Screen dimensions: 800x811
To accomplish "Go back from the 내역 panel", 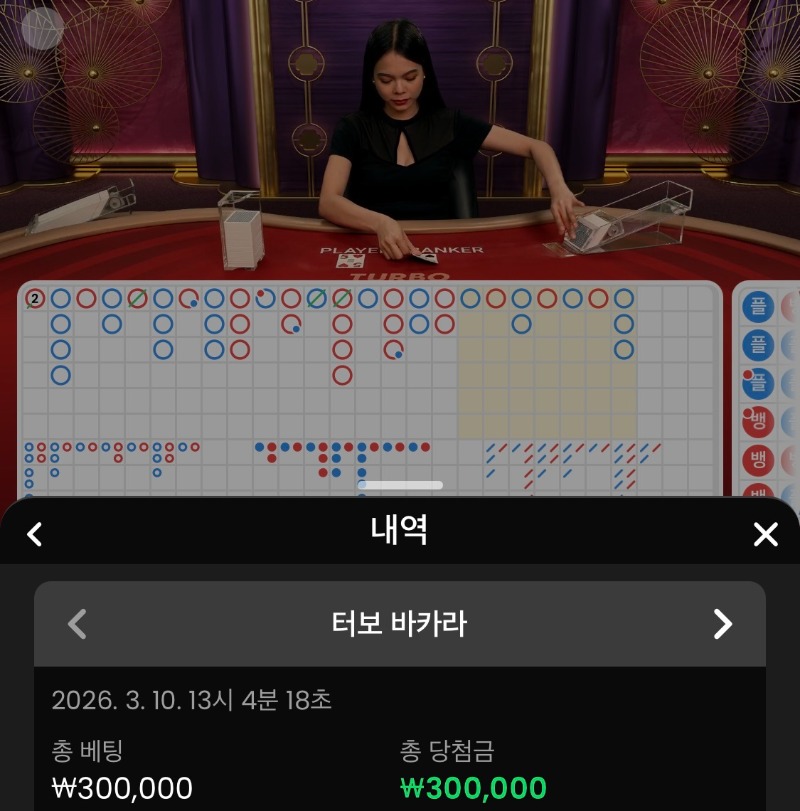I will 35,534.
